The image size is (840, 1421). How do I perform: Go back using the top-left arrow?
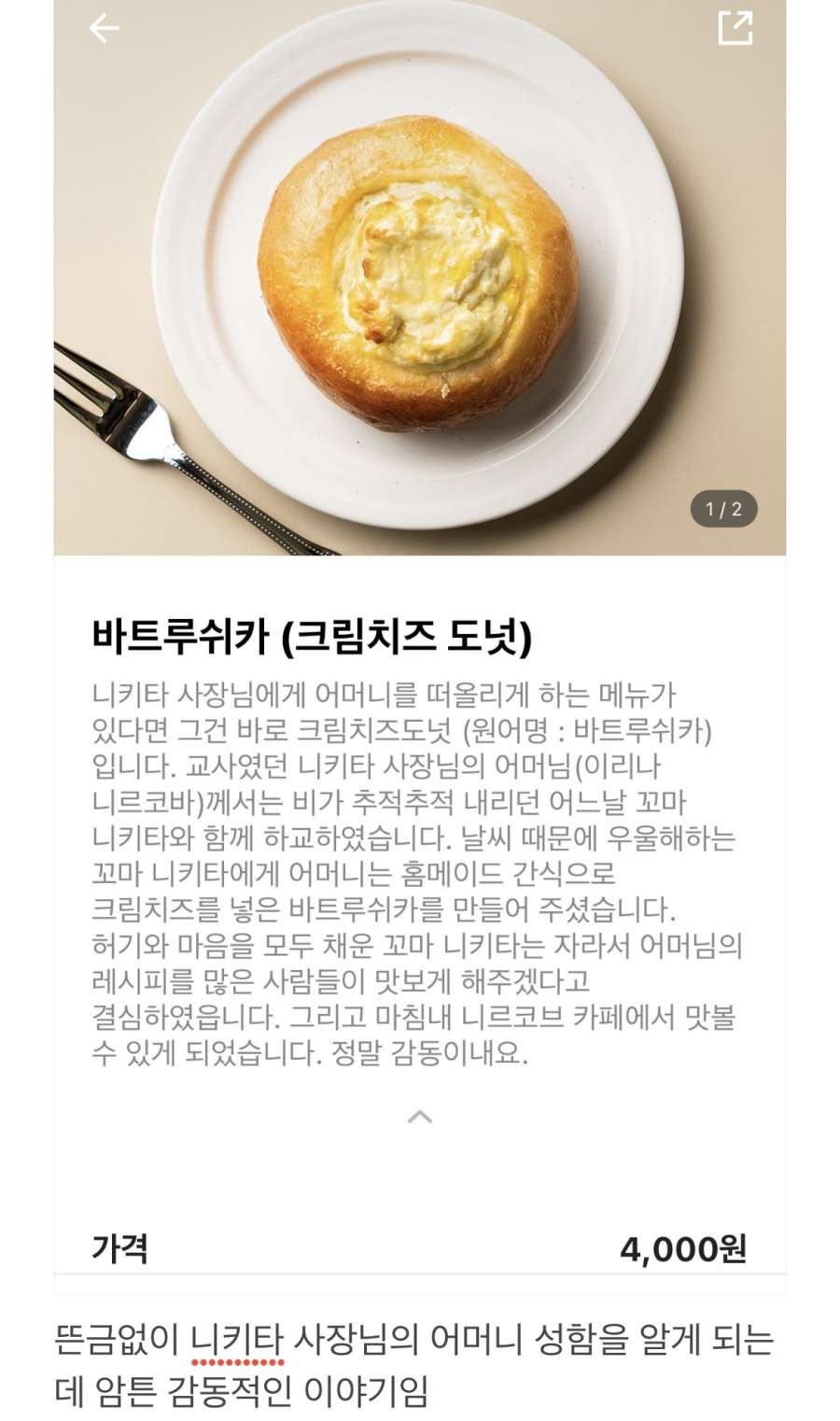click(104, 29)
